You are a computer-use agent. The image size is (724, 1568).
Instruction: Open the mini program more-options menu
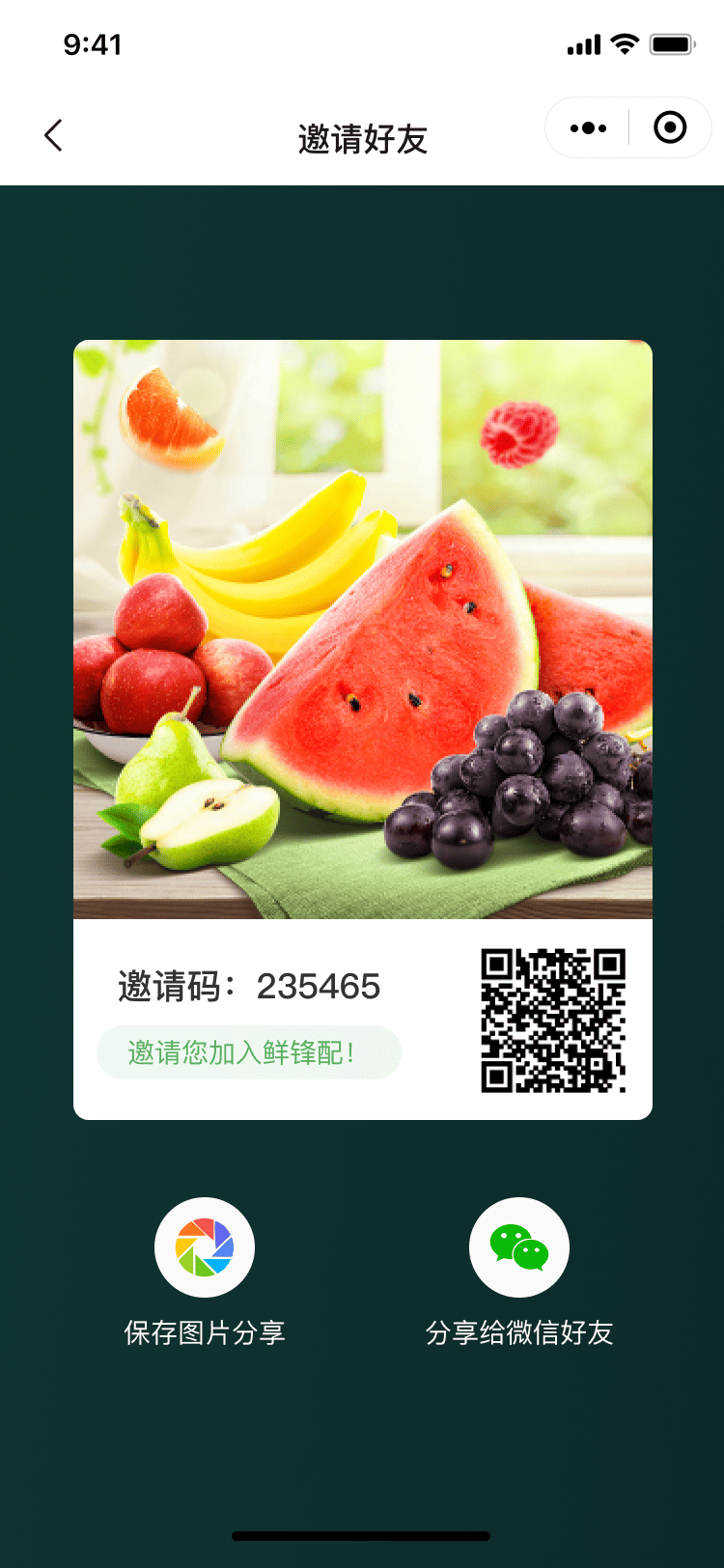coord(588,127)
